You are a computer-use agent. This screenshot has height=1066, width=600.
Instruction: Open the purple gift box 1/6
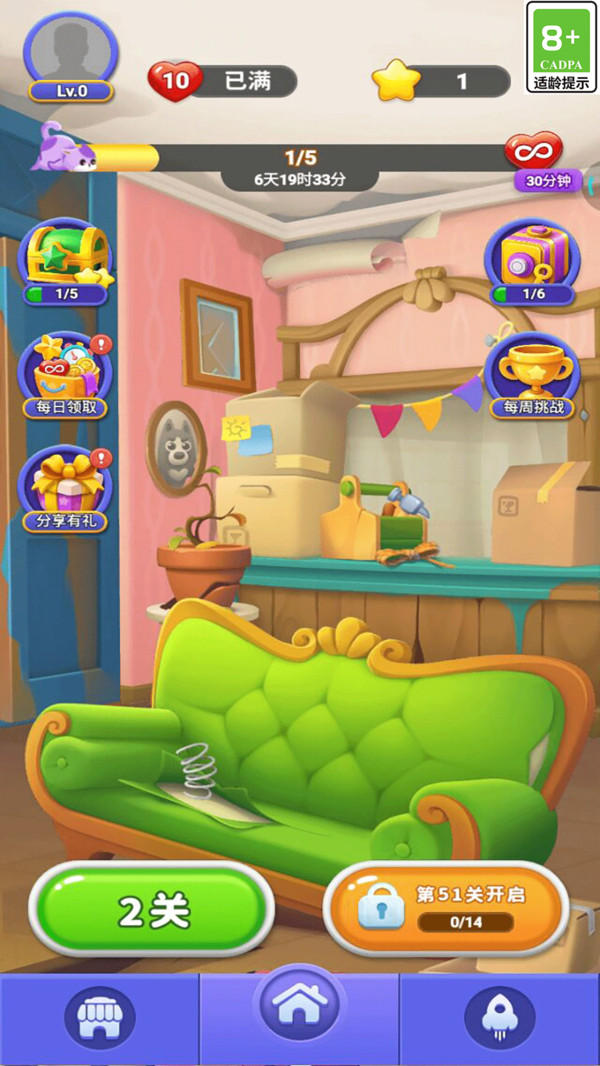[x=532, y=262]
